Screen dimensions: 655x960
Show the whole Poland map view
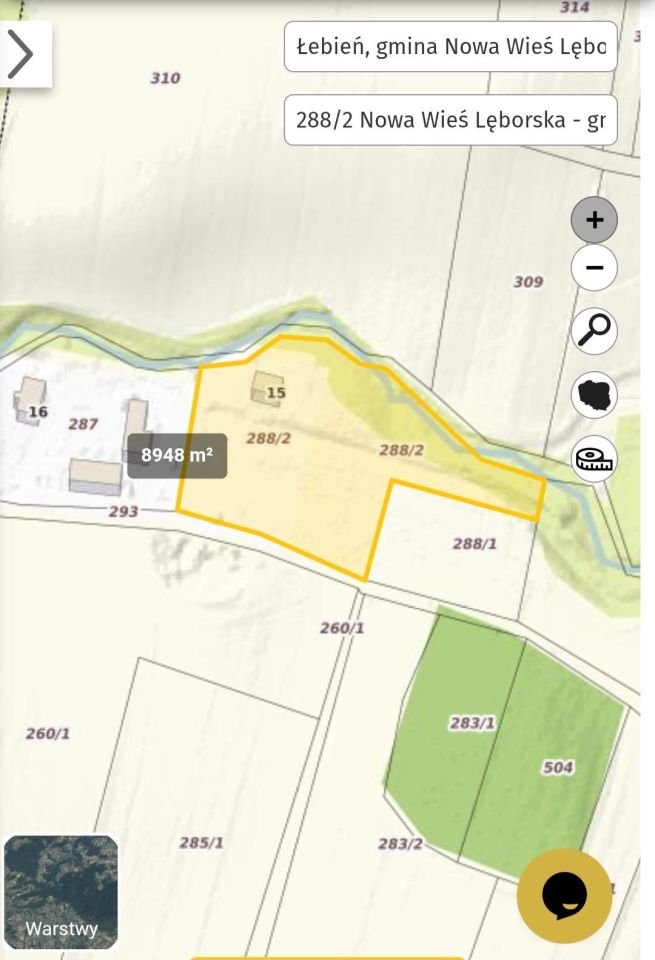(x=594, y=394)
